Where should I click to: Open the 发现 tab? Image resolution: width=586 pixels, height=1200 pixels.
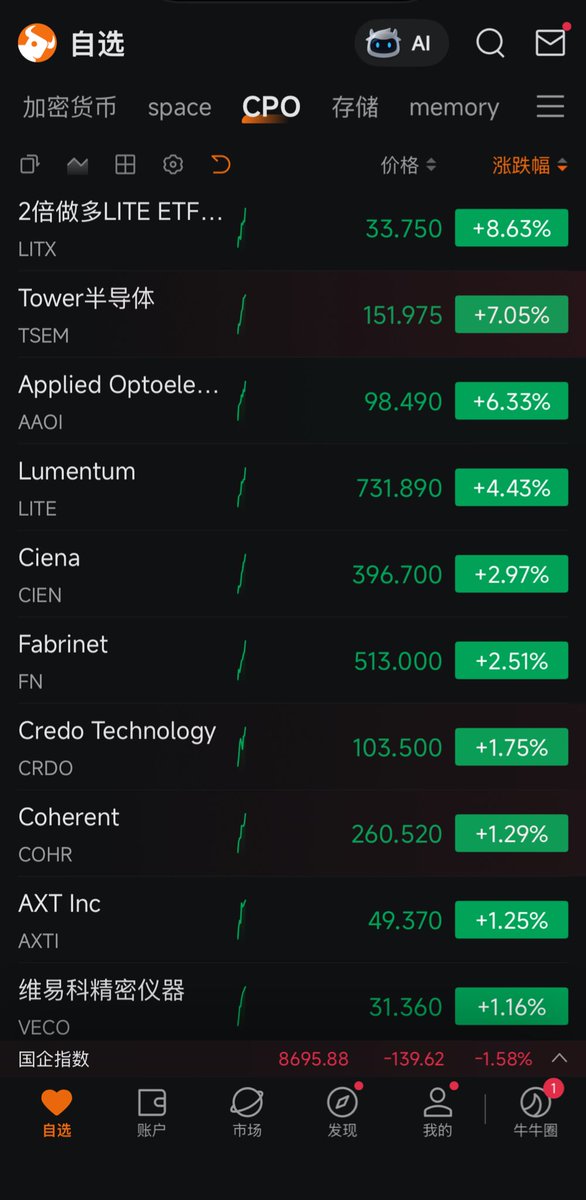[342, 1112]
